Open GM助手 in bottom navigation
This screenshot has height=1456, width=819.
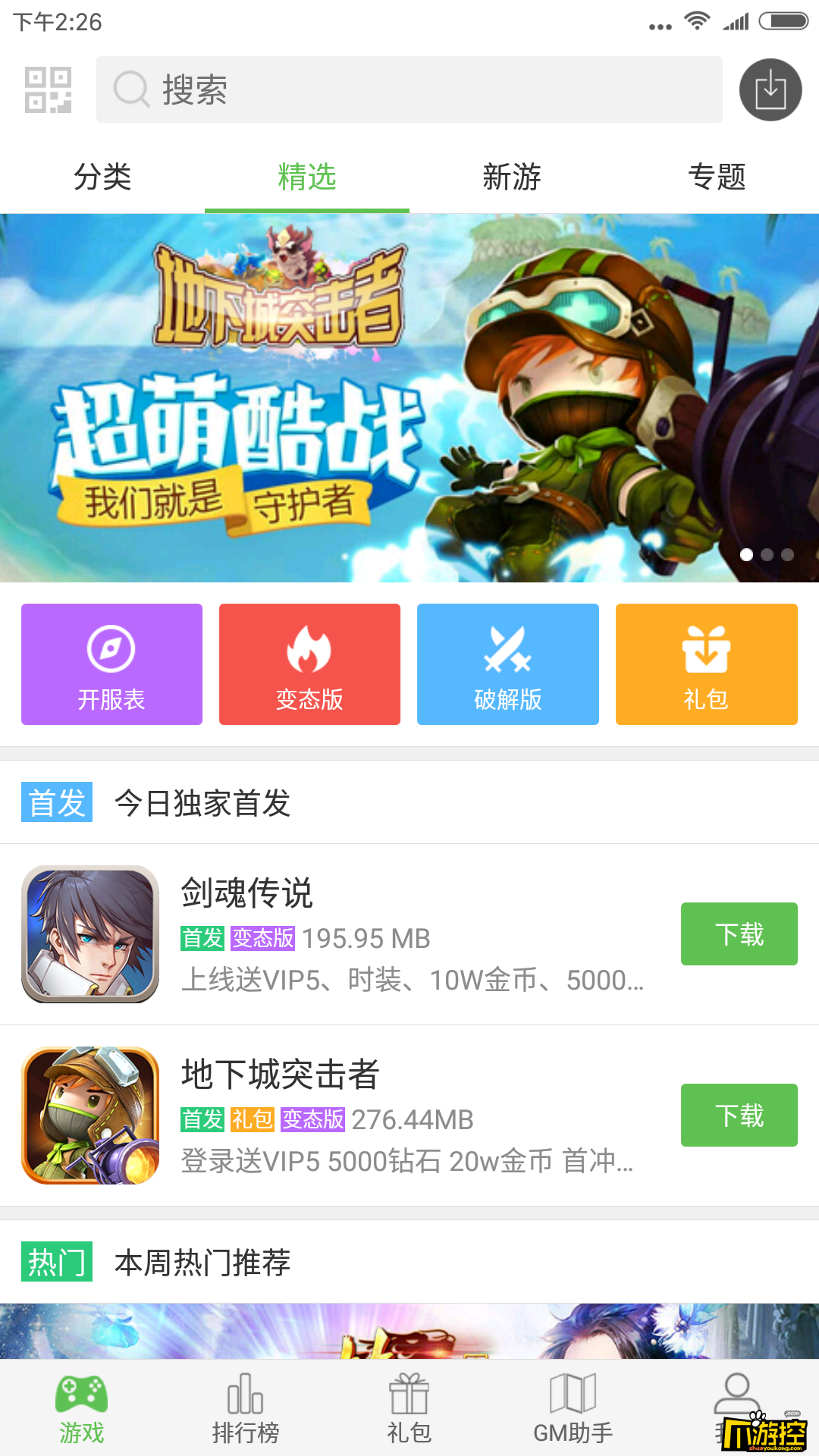pyautogui.click(x=573, y=1409)
